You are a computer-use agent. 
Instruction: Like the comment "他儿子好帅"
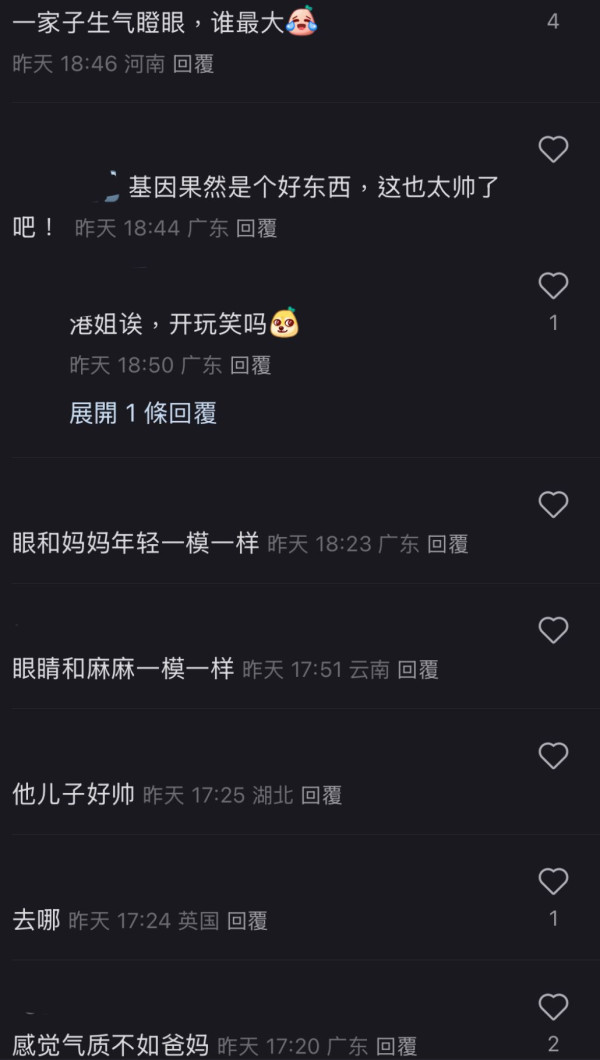[553, 755]
